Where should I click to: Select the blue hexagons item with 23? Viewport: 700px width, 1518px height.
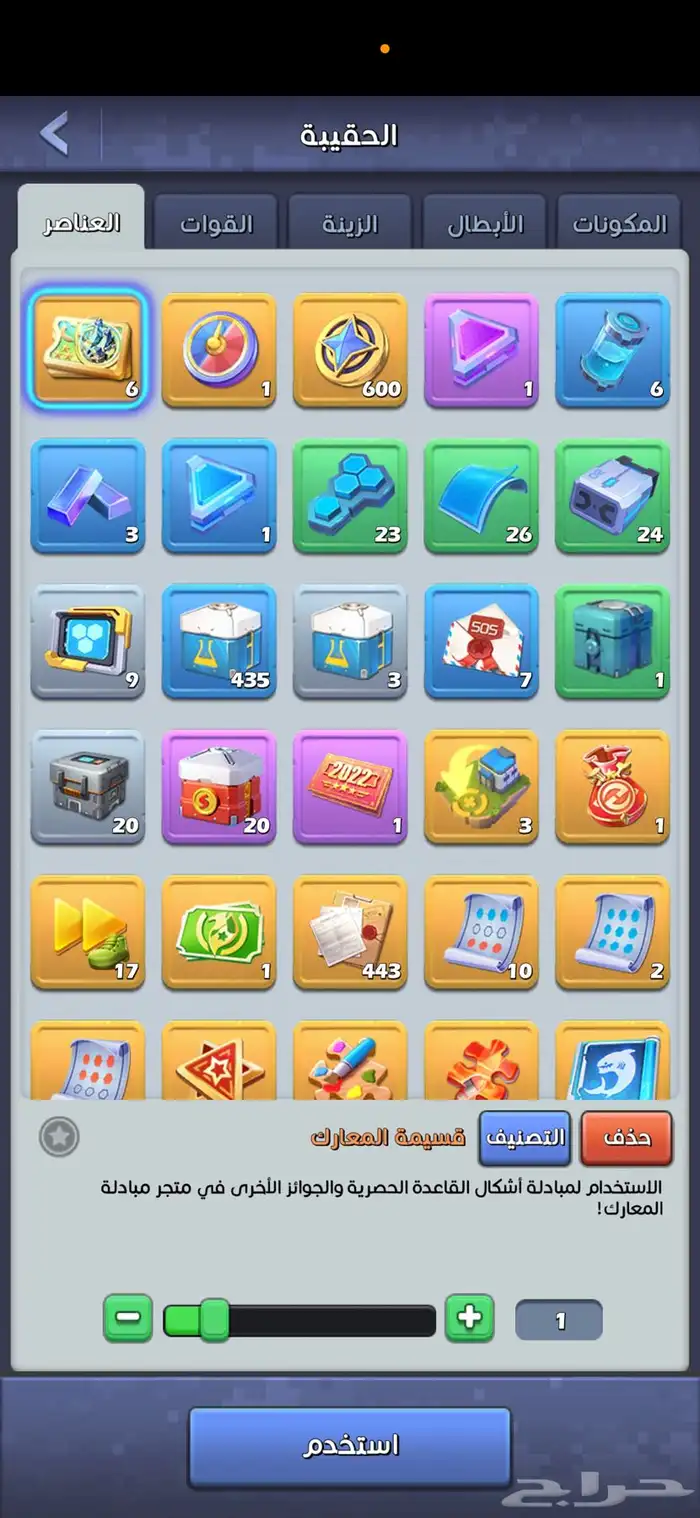point(350,496)
